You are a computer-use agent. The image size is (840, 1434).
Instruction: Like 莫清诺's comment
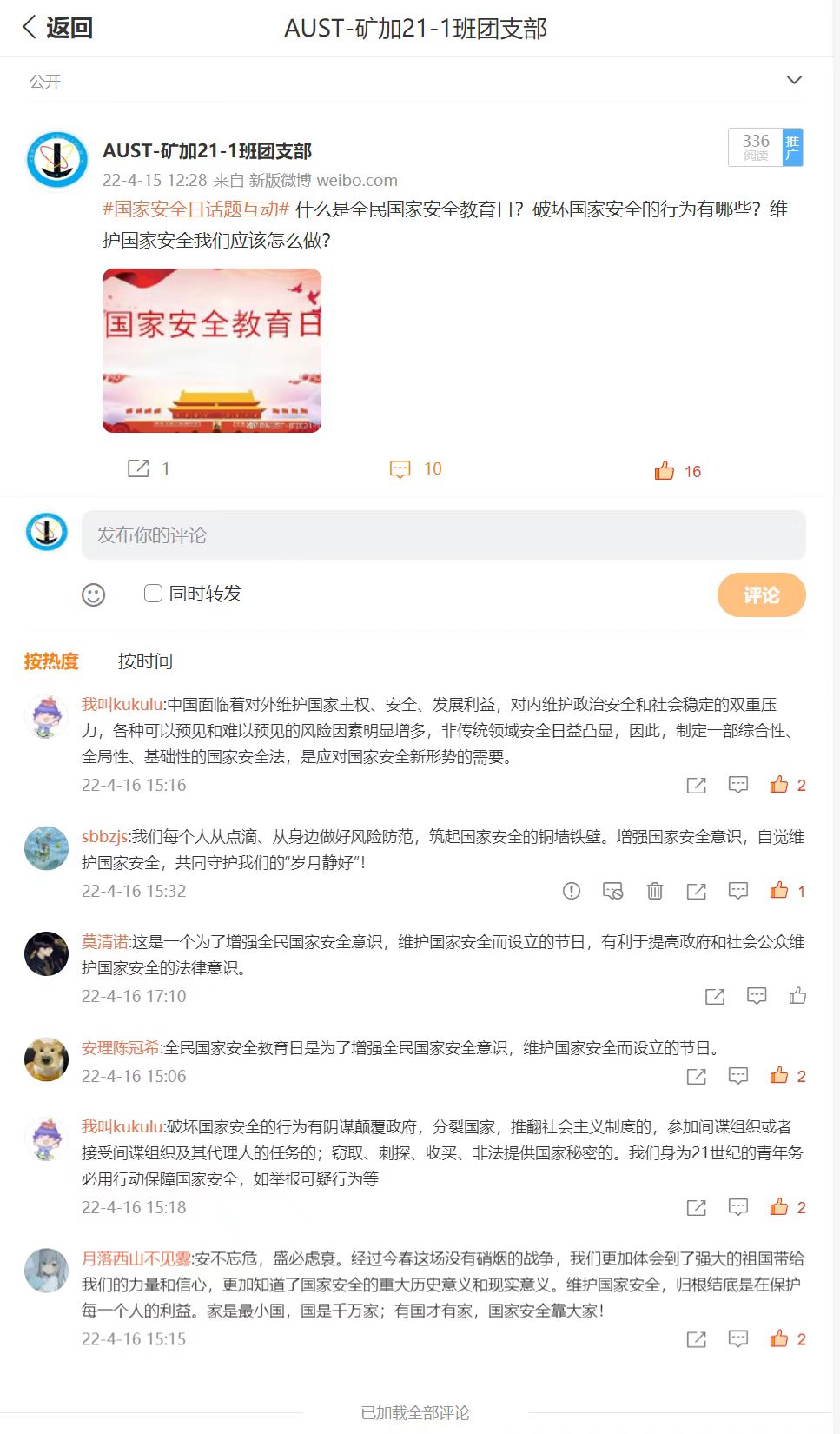pos(797,996)
